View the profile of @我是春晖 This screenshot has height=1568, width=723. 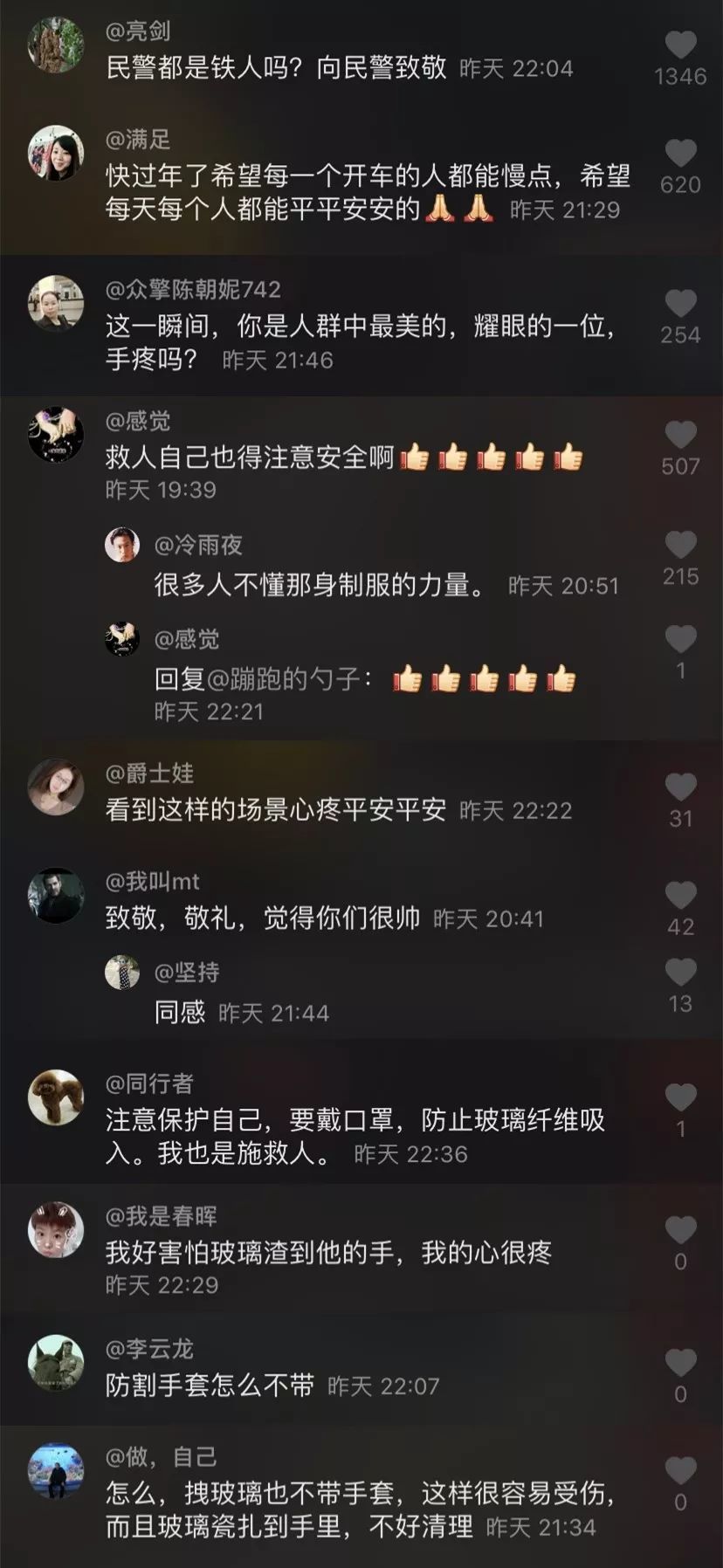tap(56, 1230)
